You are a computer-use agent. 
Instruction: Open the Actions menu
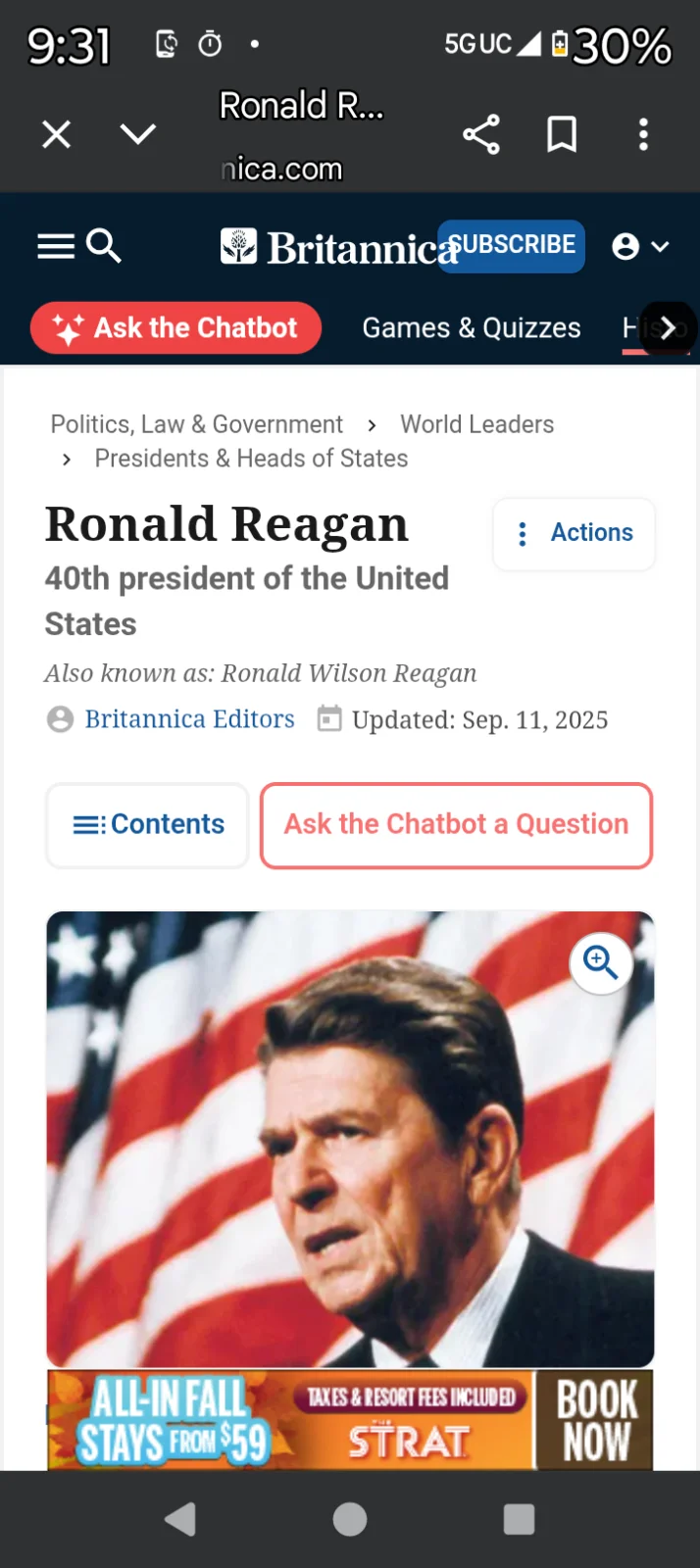tap(575, 533)
